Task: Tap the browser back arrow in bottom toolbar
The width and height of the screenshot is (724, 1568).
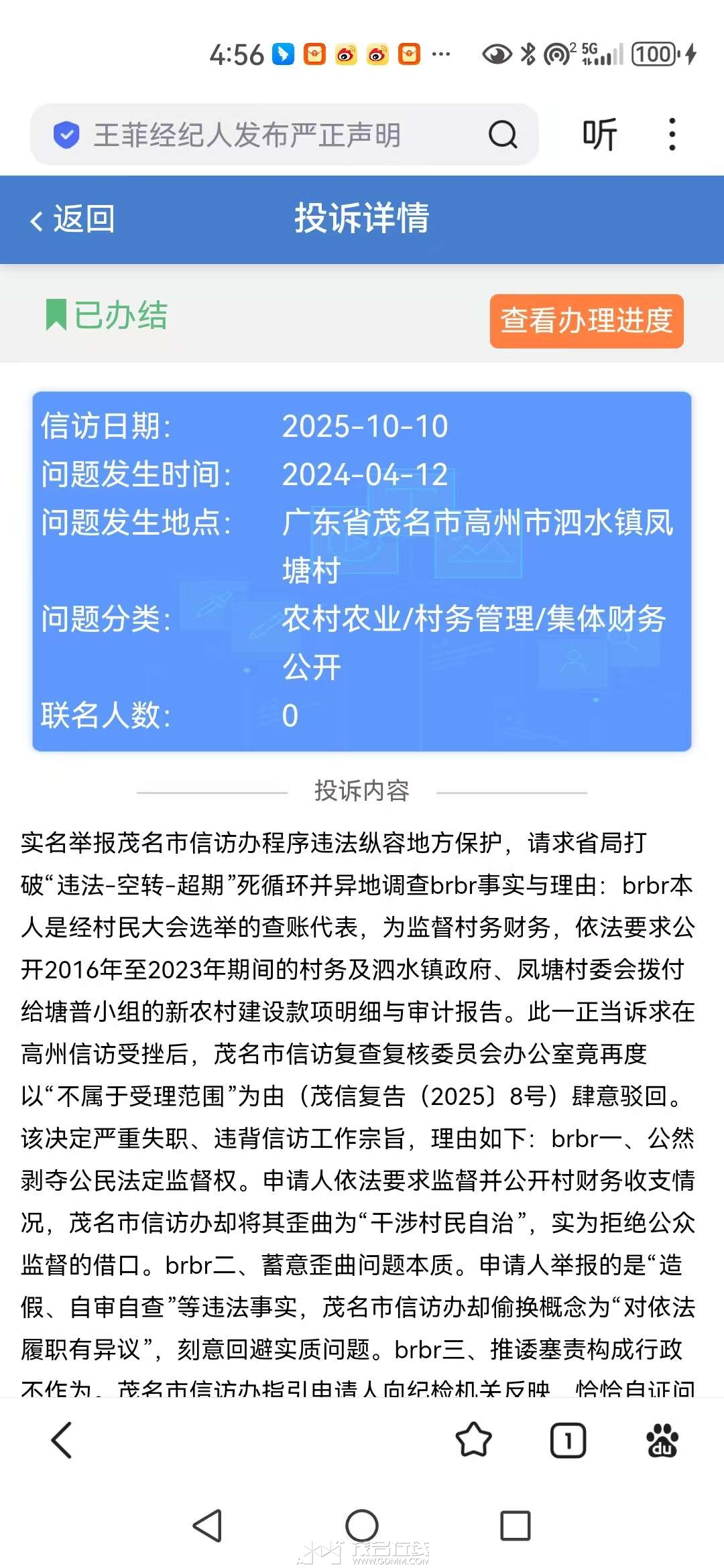Action: point(62,1440)
